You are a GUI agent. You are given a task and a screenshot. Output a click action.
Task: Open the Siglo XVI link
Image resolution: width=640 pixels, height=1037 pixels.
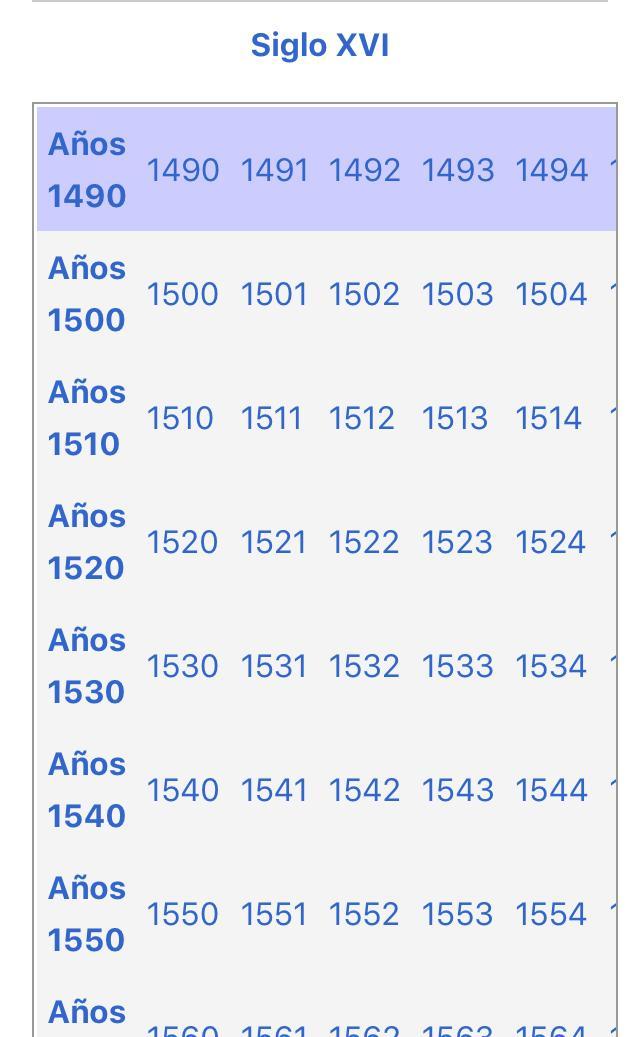tap(319, 46)
